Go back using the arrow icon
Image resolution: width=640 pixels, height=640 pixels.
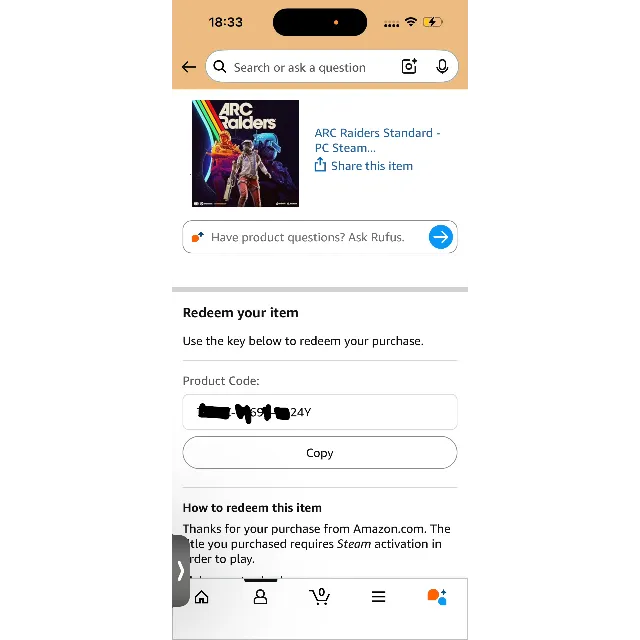tap(189, 67)
